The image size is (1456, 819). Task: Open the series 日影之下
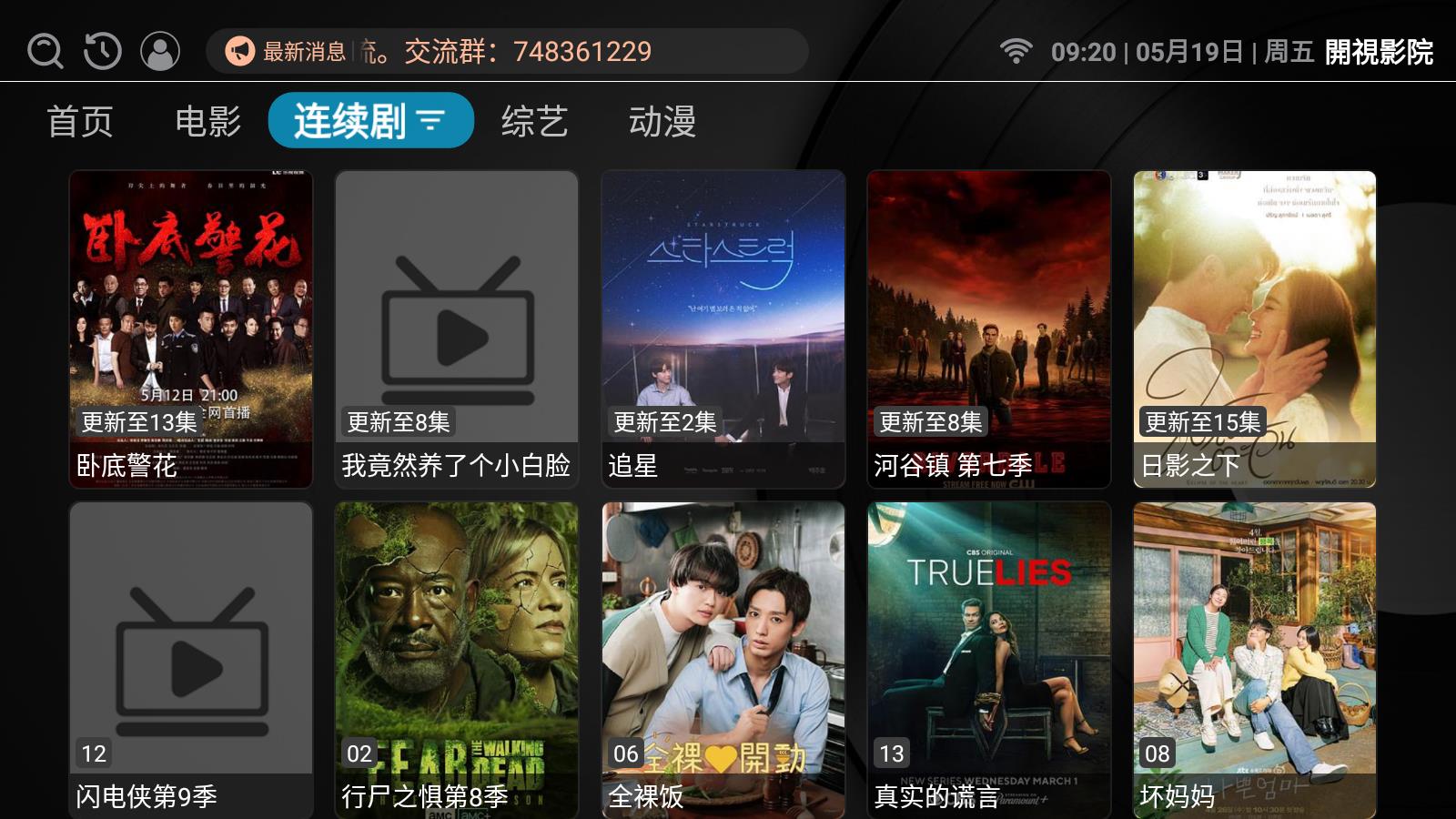1255,328
